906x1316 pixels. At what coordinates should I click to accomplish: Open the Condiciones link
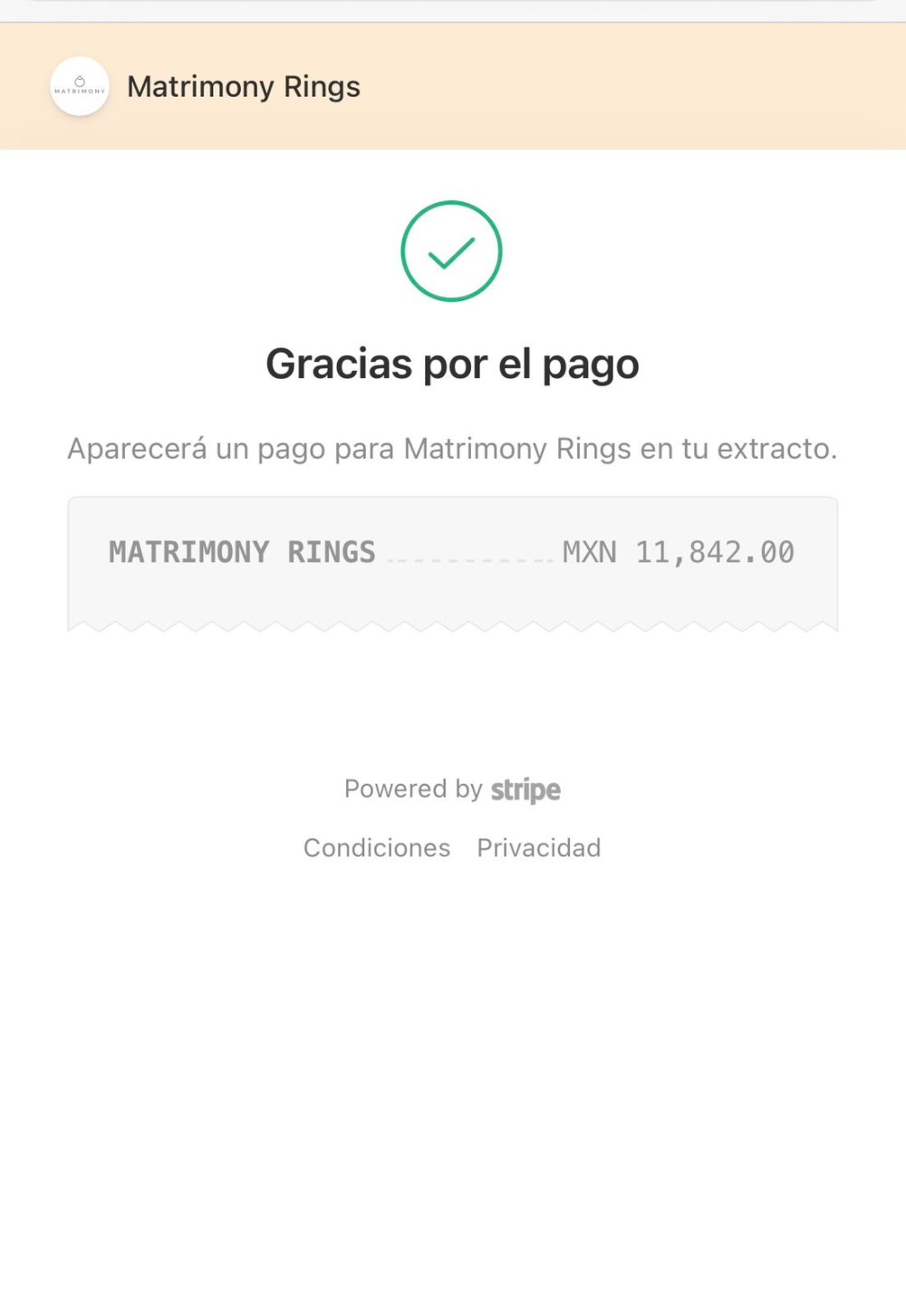[x=377, y=847]
